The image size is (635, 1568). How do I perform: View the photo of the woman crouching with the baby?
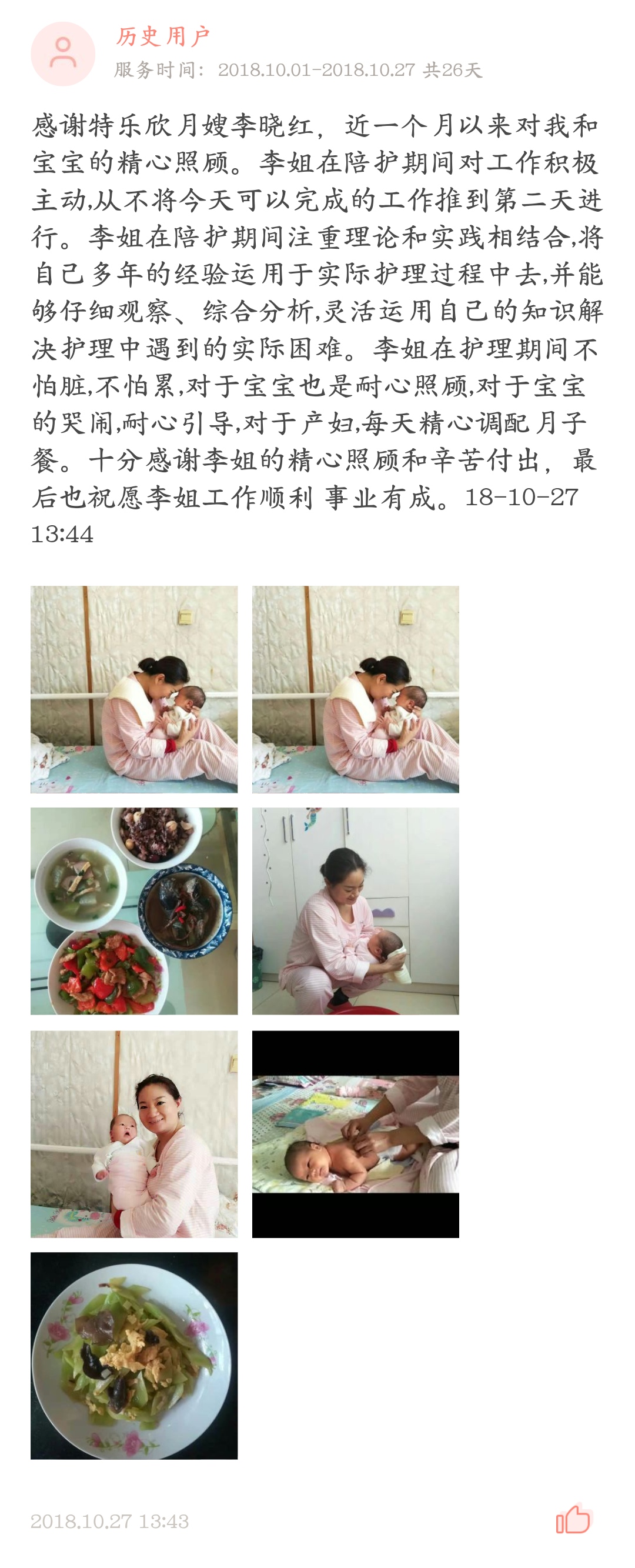pyautogui.click(x=355, y=910)
